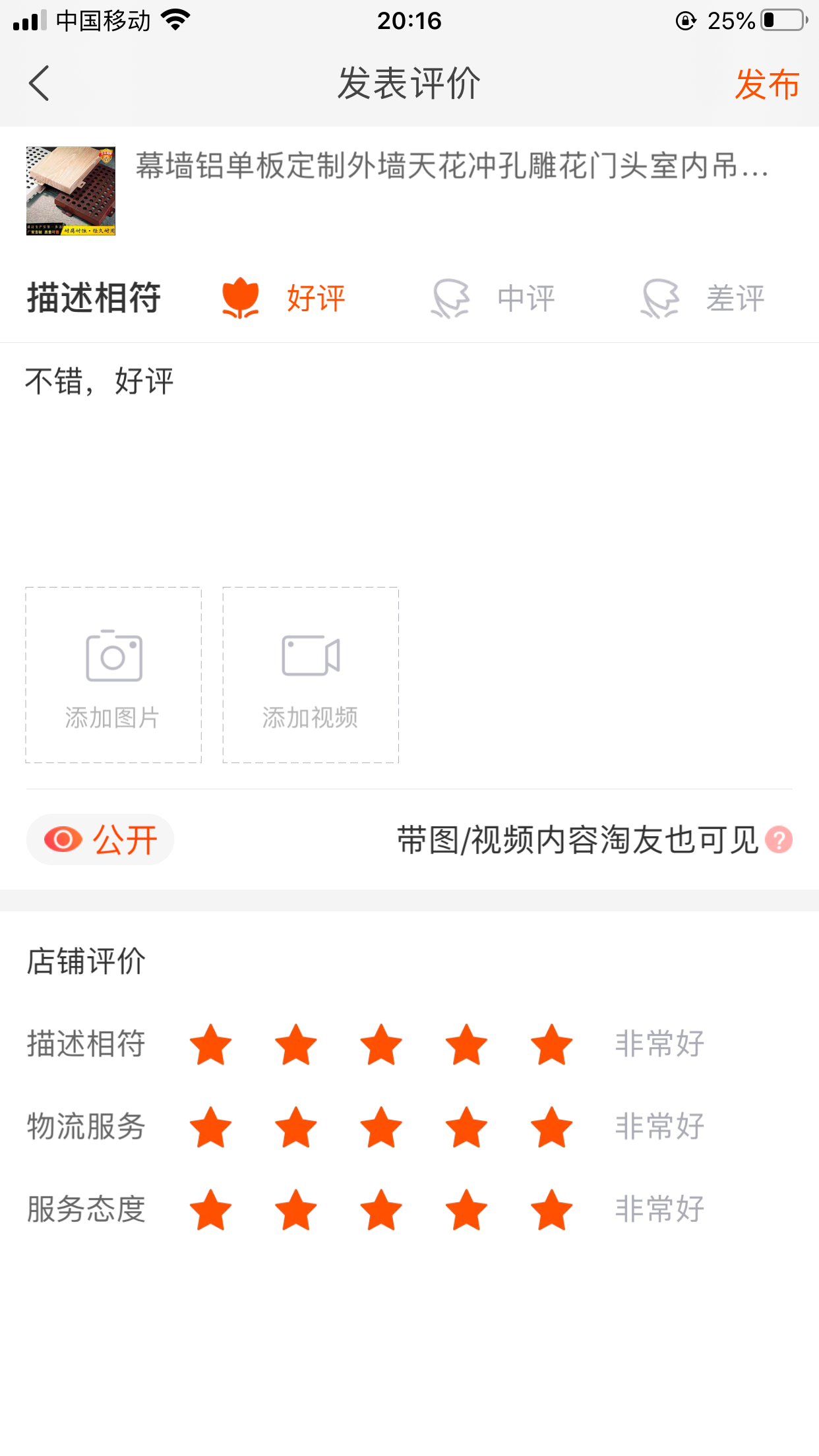Select 中评 neutral rating
The image size is (819, 1456).
click(x=493, y=298)
